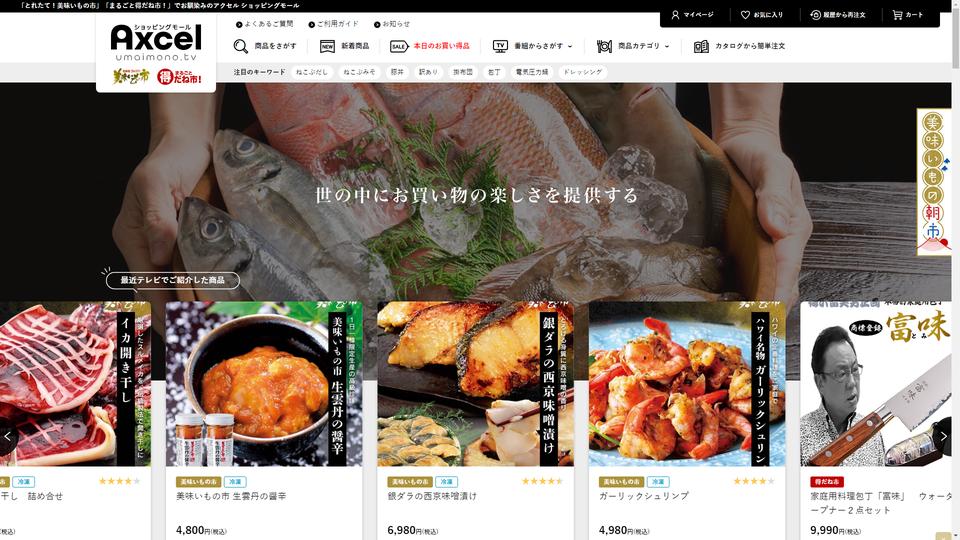Open マイページ account page
Viewport: 960px width, 540px height.
(692, 15)
